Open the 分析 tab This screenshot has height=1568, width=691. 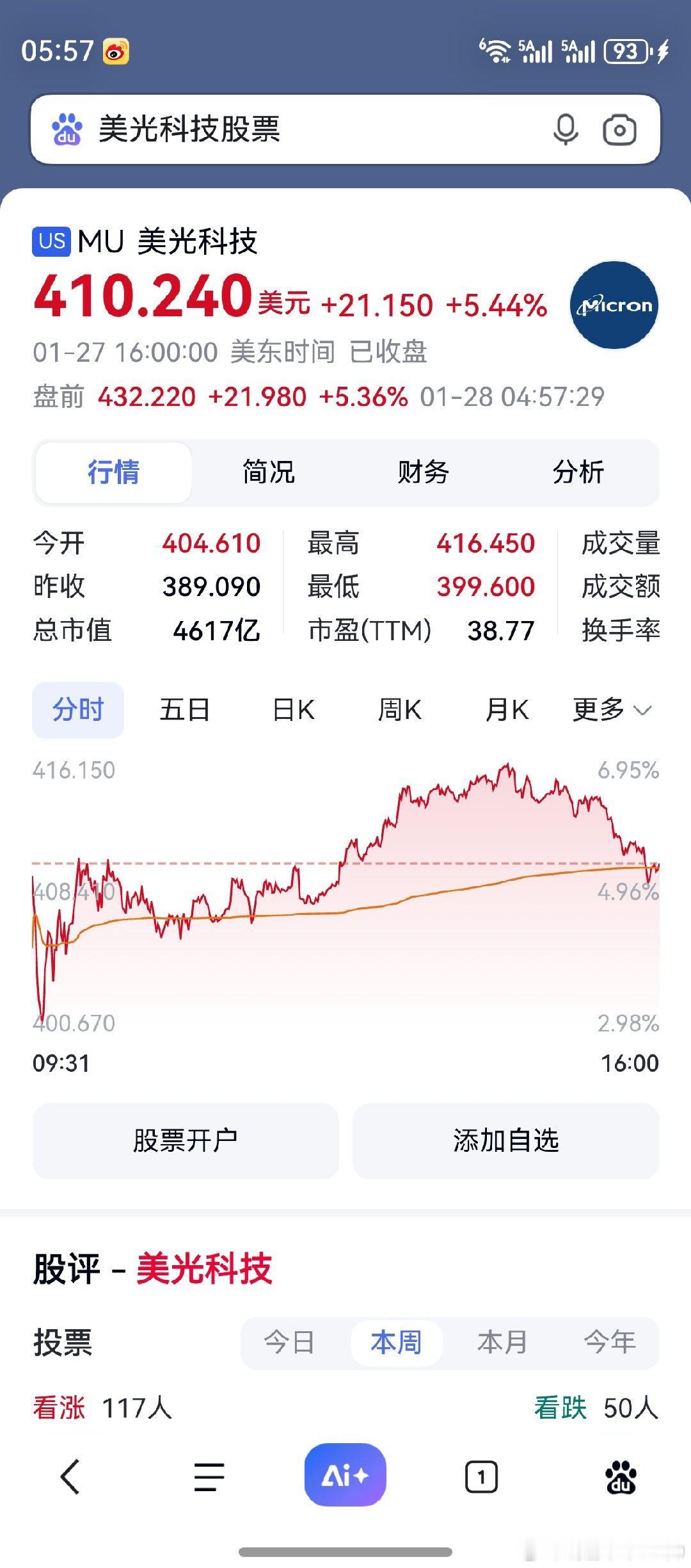click(578, 473)
